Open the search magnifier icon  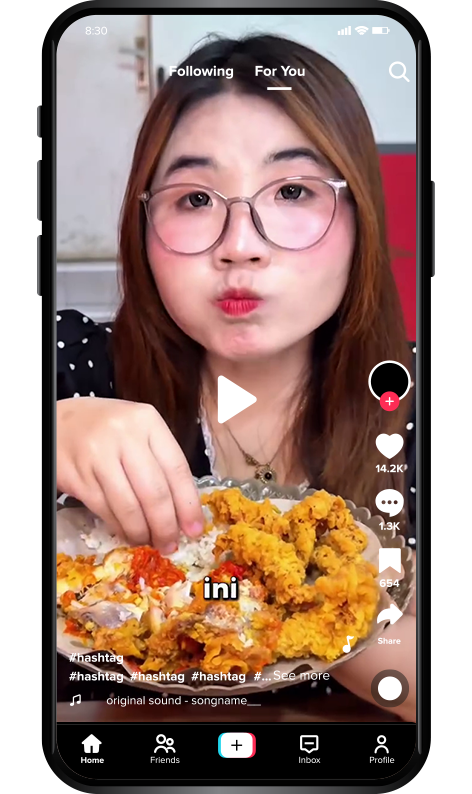pyautogui.click(x=399, y=72)
